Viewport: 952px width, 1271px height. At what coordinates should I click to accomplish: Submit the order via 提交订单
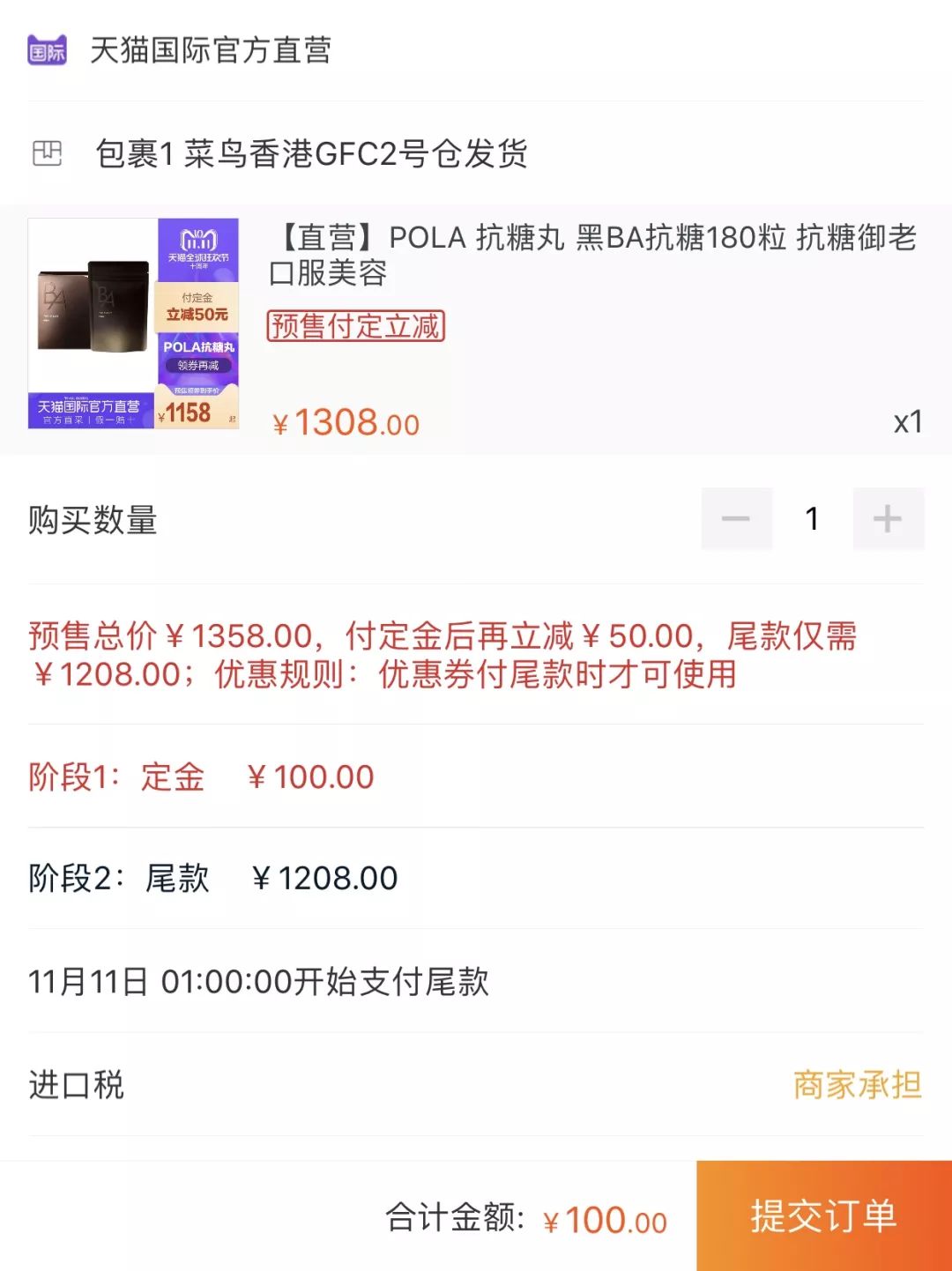click(x=822, y=1219)
